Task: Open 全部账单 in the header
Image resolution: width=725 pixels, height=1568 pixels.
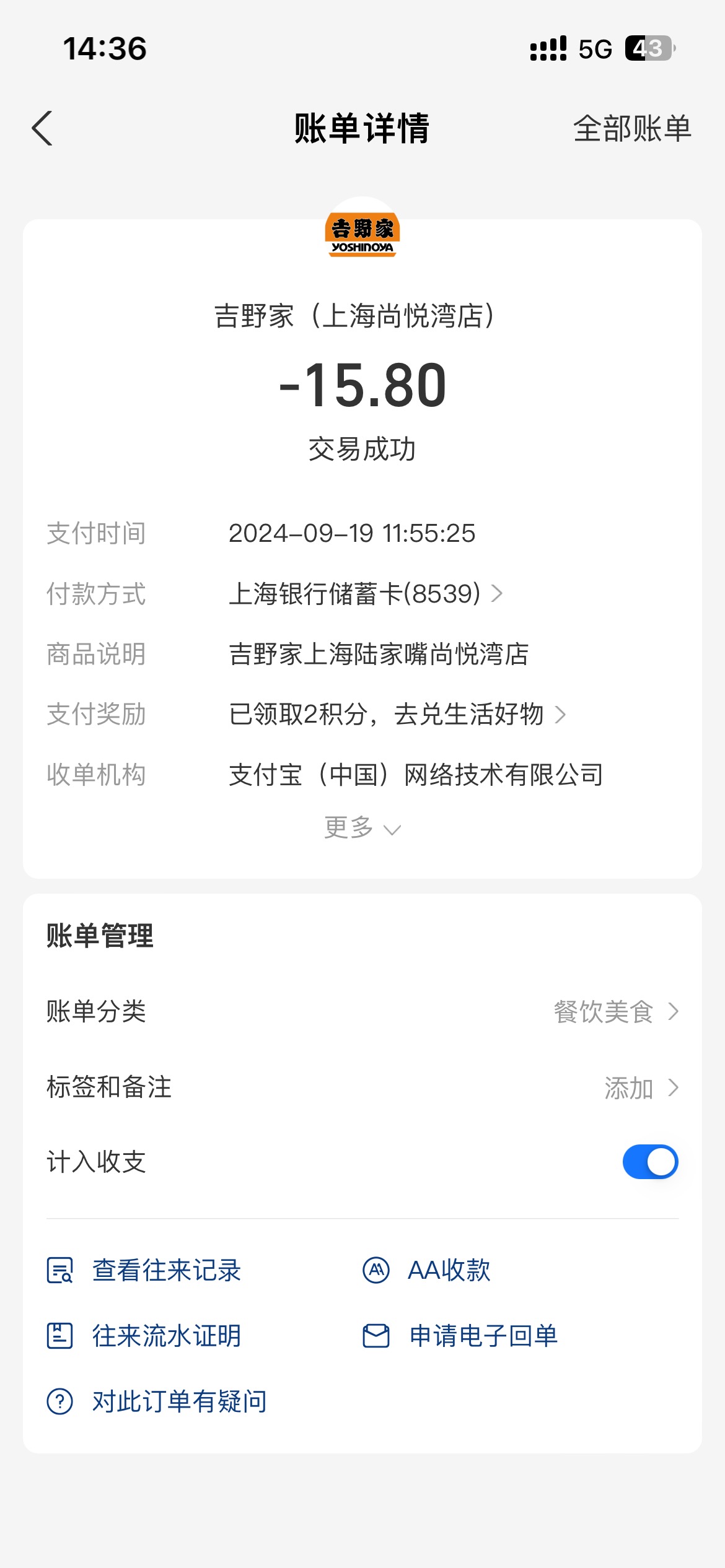Action: pyautogui.click(x=632, y=128)
